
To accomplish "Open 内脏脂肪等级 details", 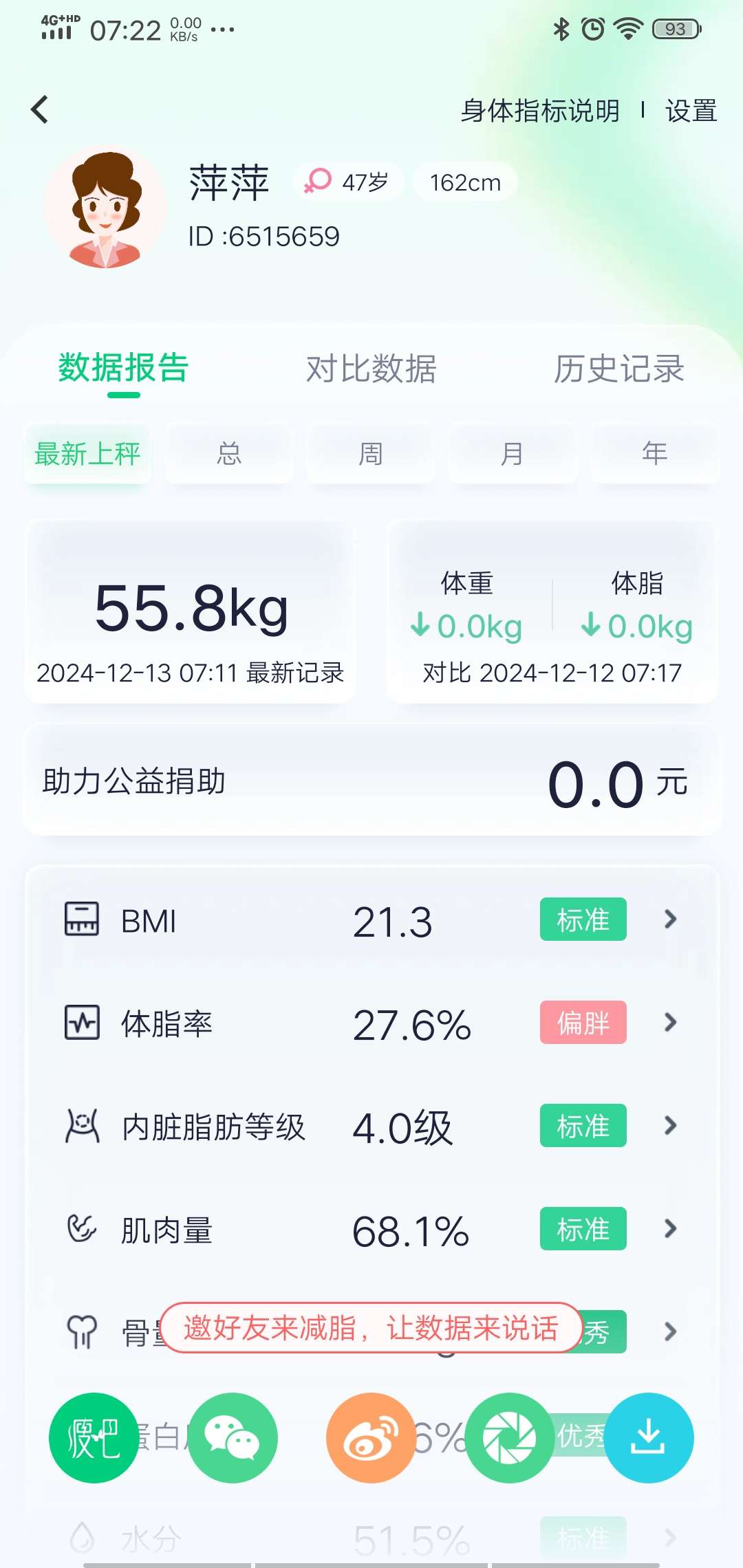I will 371,1126.
